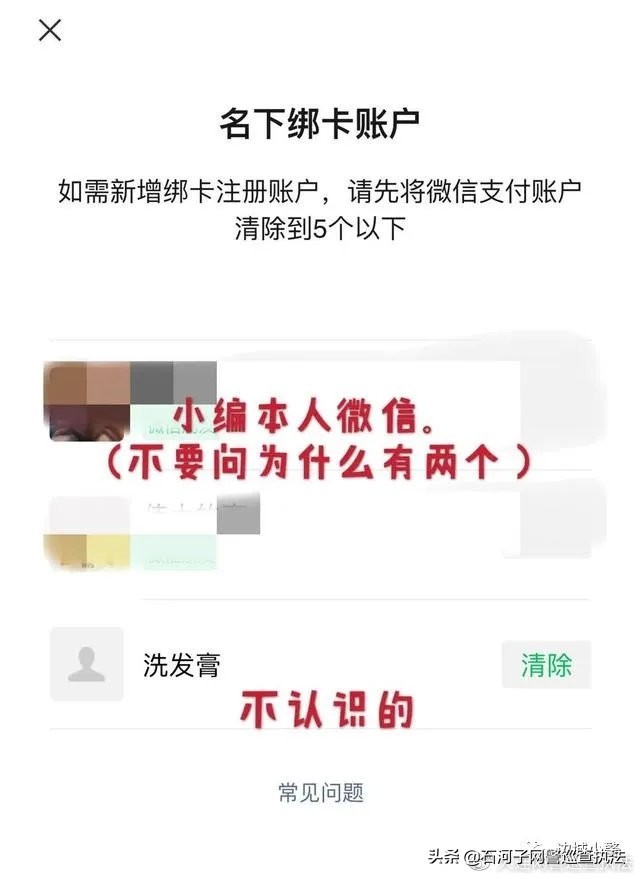The image size is (640, 879).
Task: Clear the 洗发膏 account
Action: [546, 665]
